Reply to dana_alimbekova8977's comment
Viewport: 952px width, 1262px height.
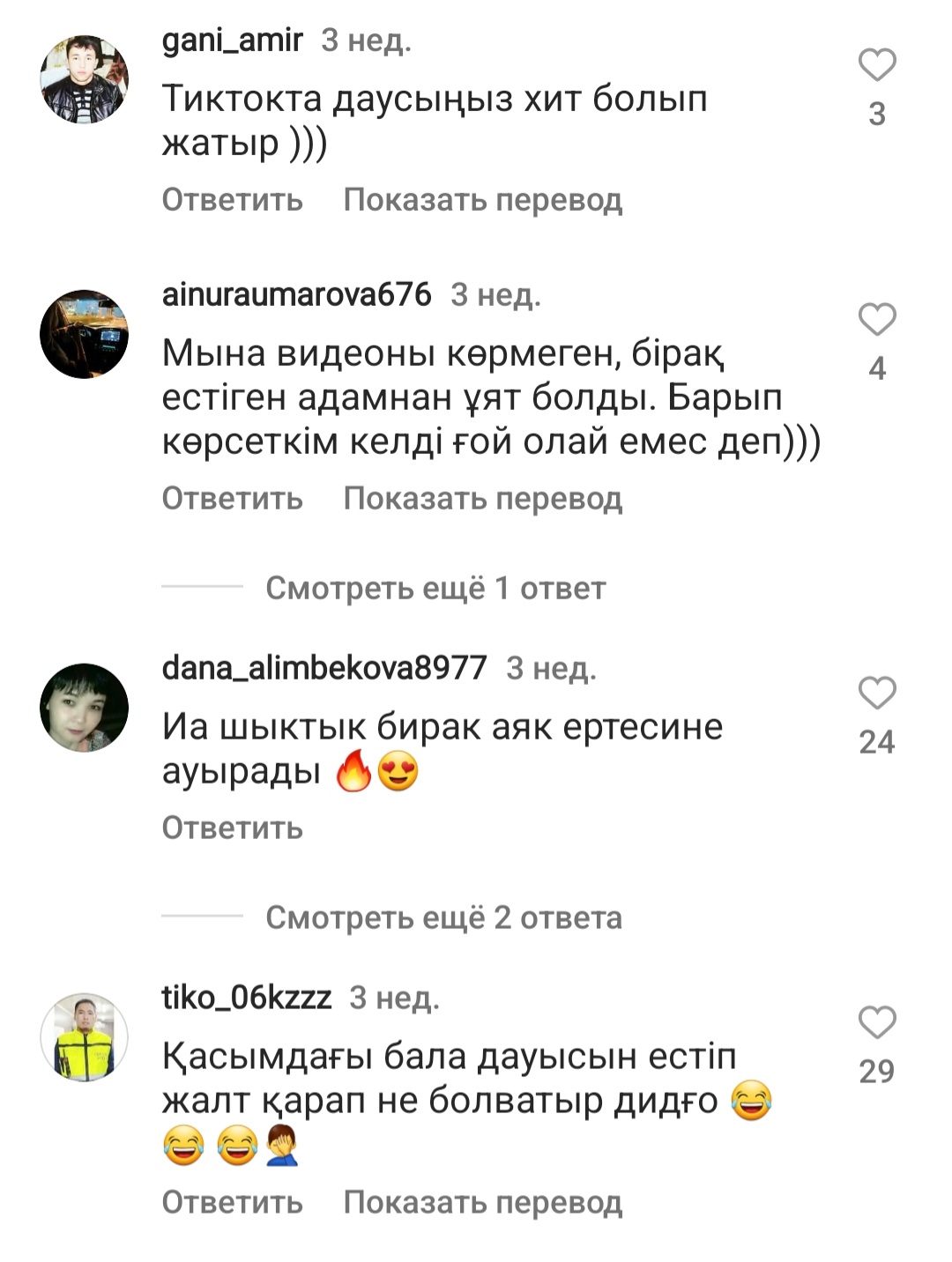point(232,828)
